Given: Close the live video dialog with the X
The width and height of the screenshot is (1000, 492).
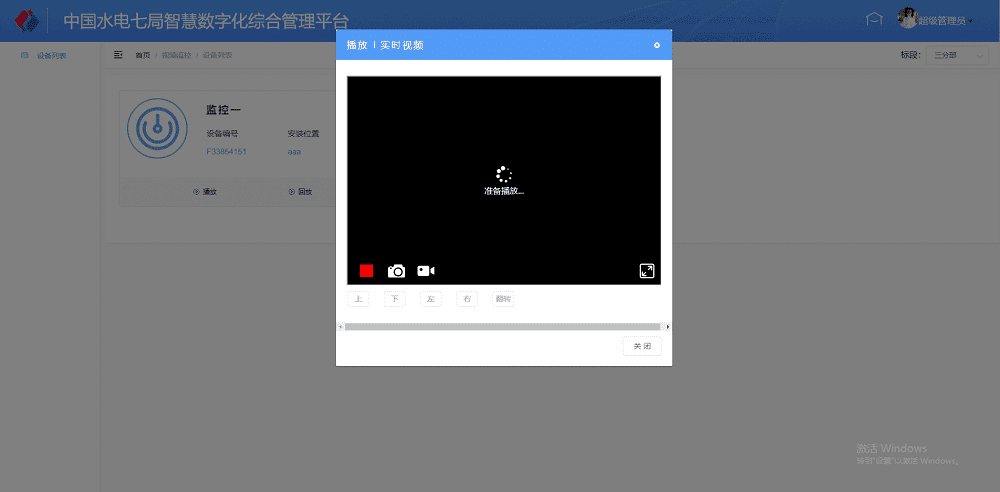Looking at the screenshot, I should point(657,45).
